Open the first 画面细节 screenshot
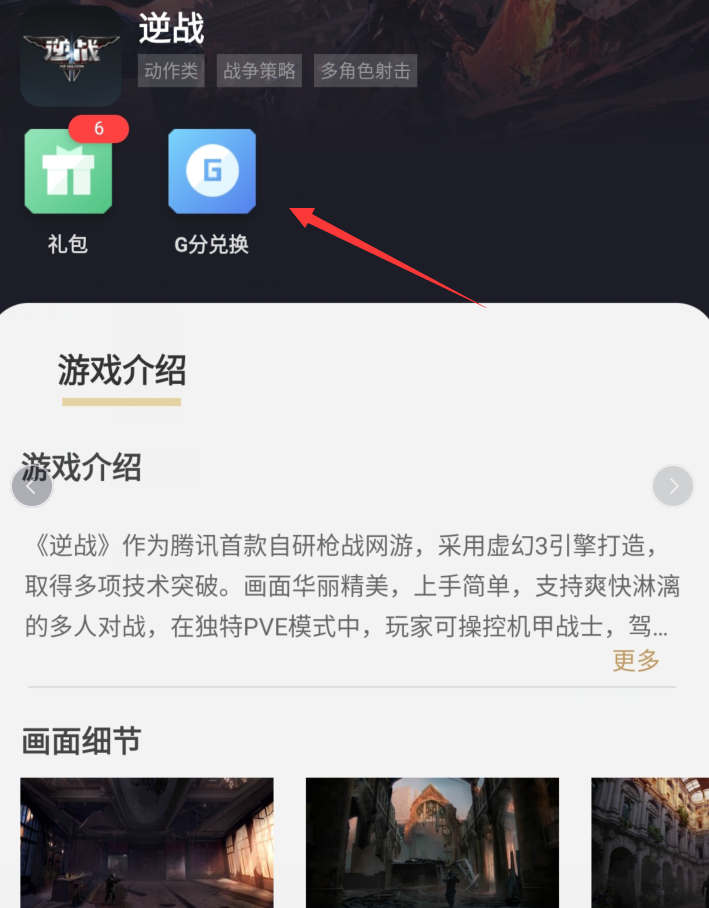 point(147,842)
